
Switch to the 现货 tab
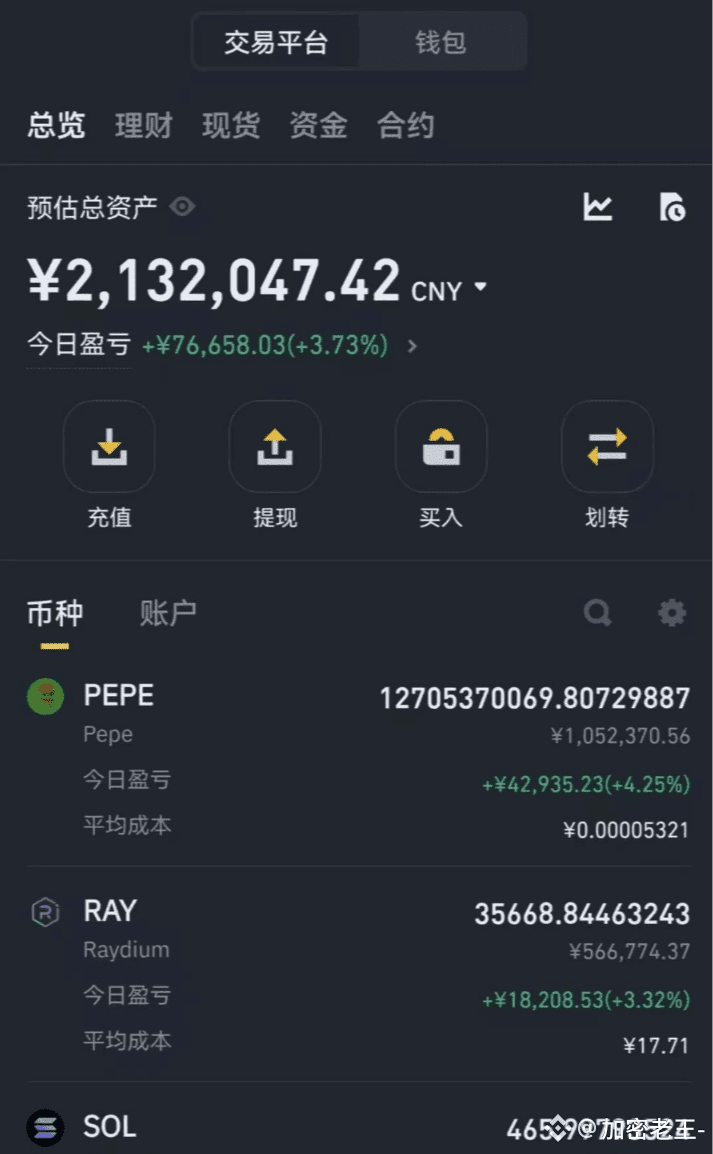click(x=231, y=126)
